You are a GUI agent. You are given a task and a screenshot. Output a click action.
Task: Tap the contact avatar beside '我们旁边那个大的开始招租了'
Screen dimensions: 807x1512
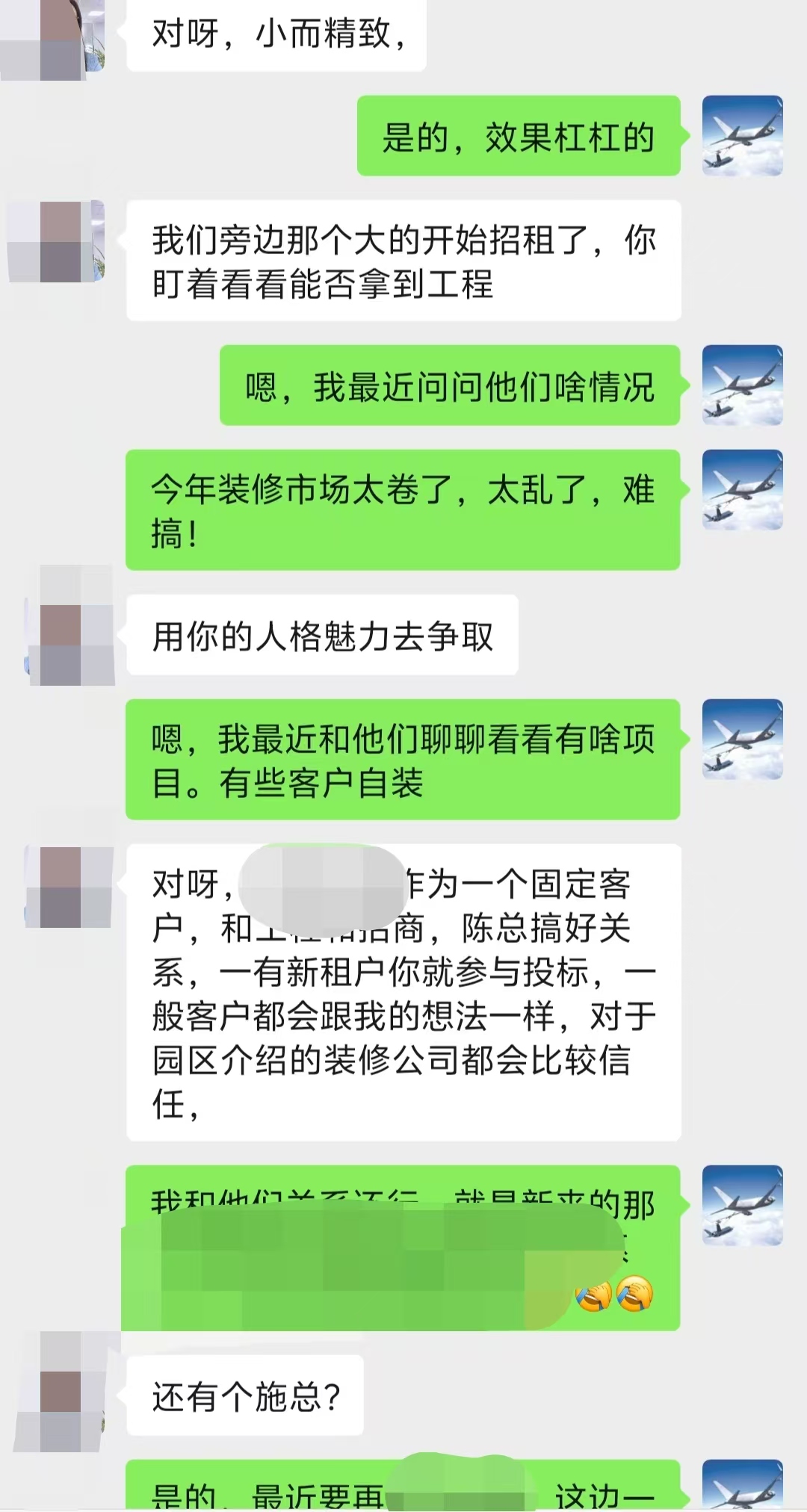(60, 241)
